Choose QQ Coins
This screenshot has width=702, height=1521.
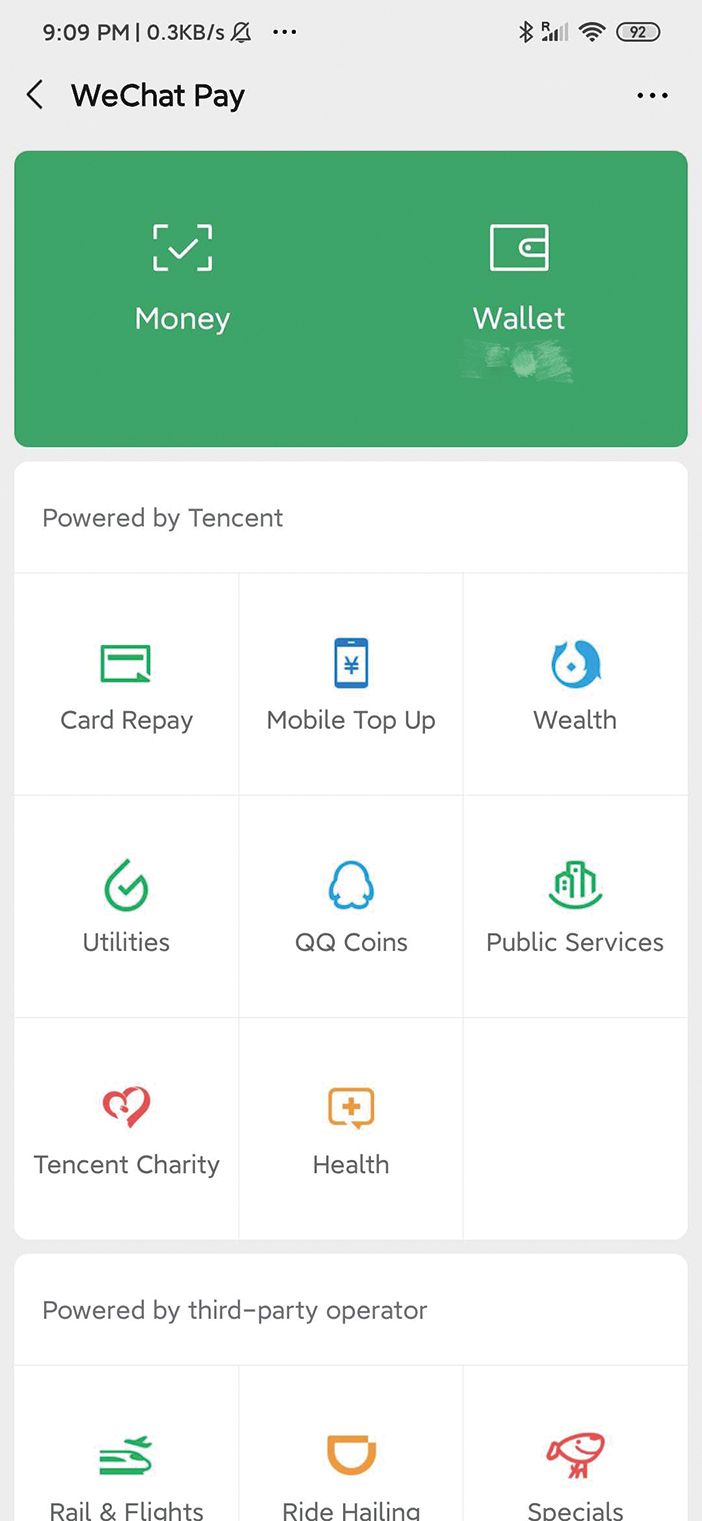[351, 908]
